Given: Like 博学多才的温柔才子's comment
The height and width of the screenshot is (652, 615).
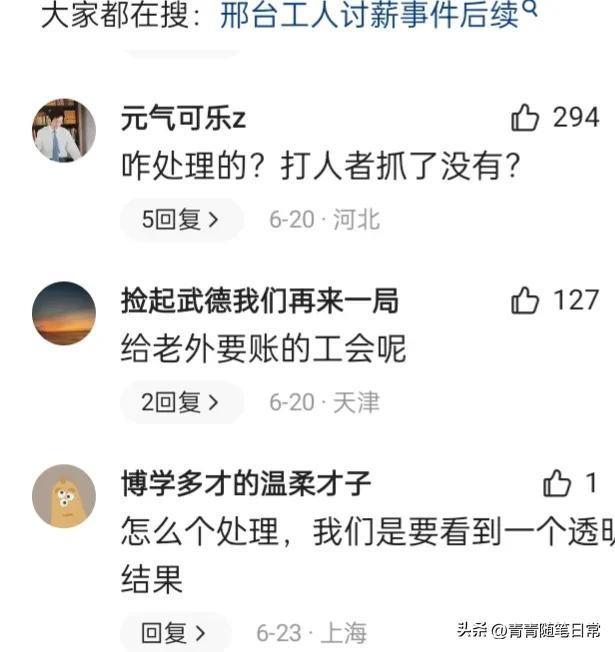Looking at the screenshot, I should pos(557,484).
